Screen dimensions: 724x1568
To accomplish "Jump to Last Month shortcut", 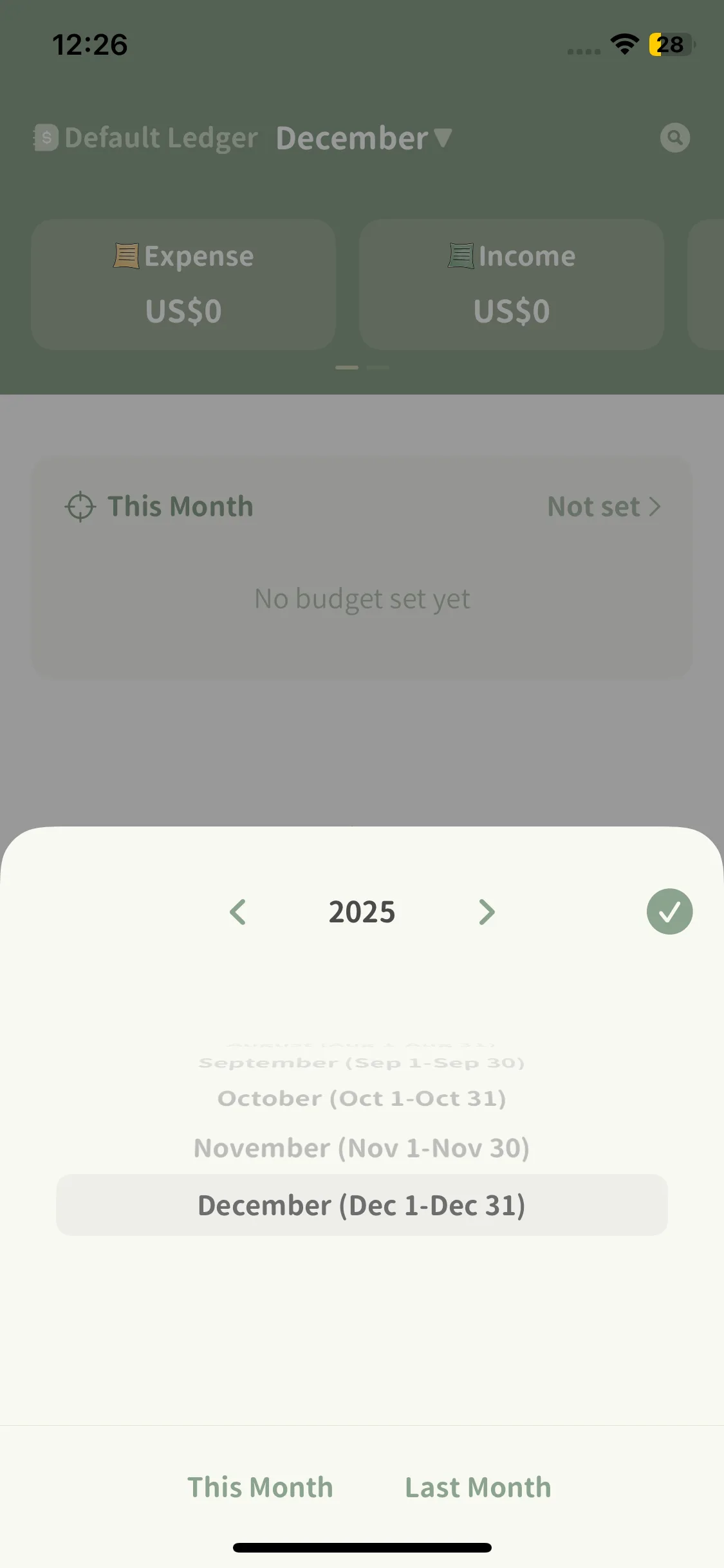I will tap(478, 1488).
